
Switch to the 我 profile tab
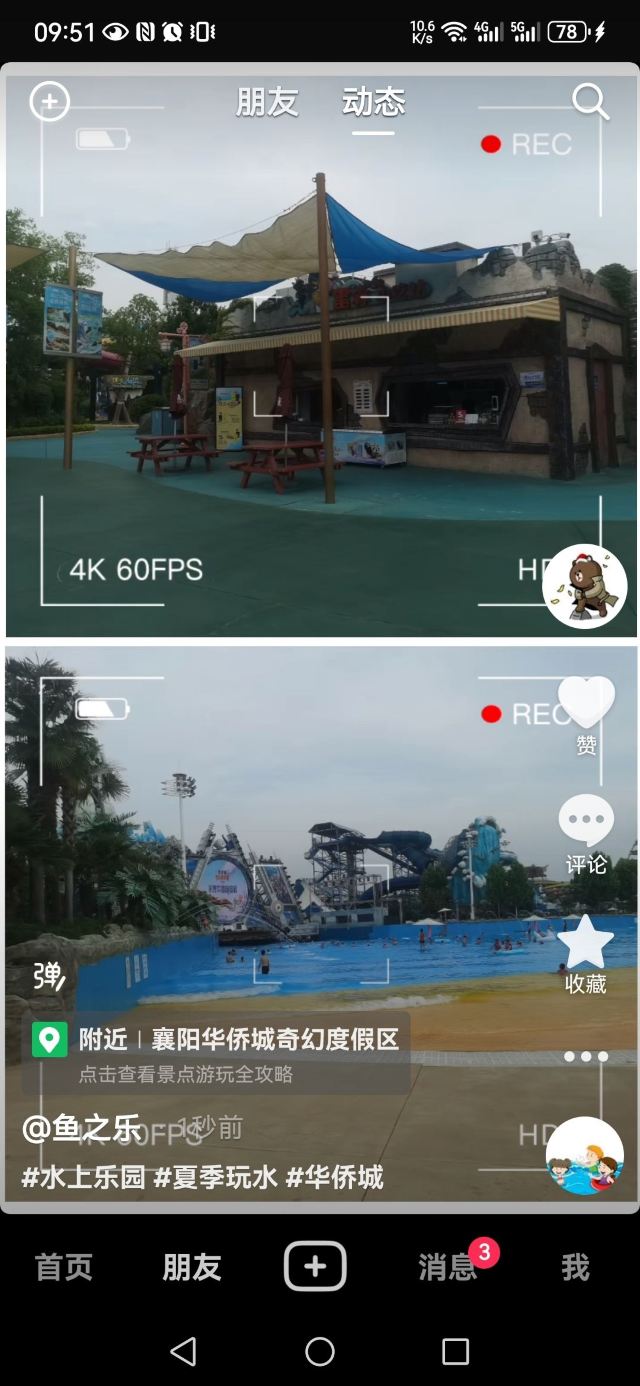575,1267
